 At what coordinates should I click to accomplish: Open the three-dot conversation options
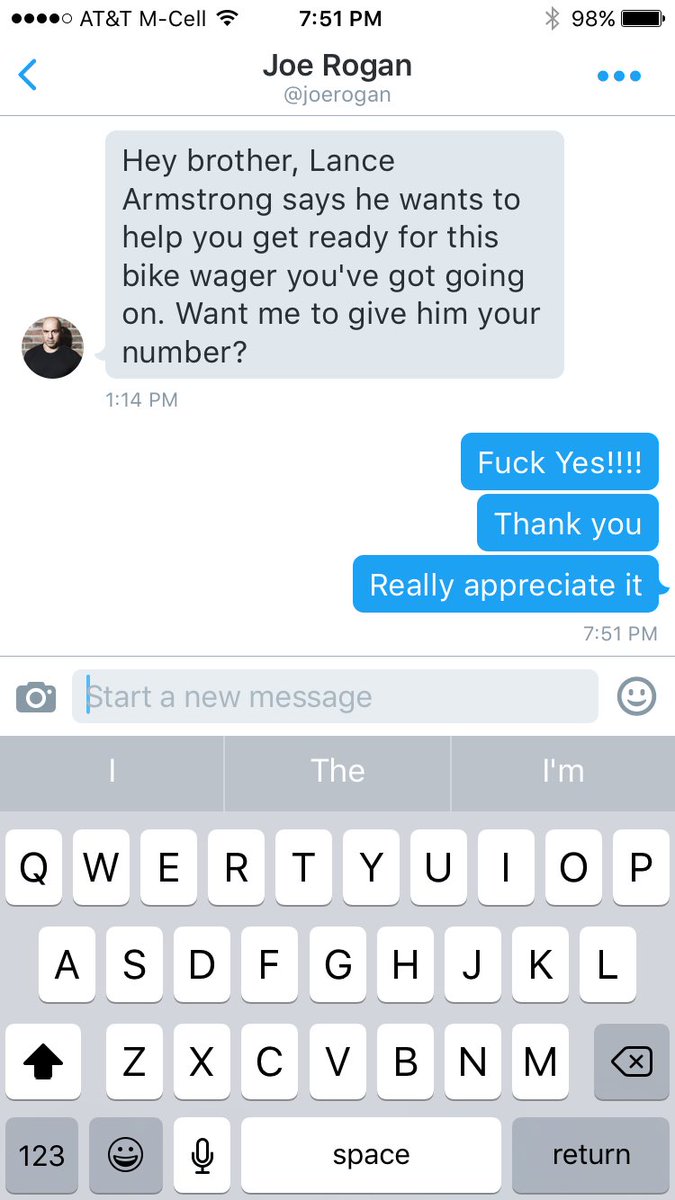point(619,76)
